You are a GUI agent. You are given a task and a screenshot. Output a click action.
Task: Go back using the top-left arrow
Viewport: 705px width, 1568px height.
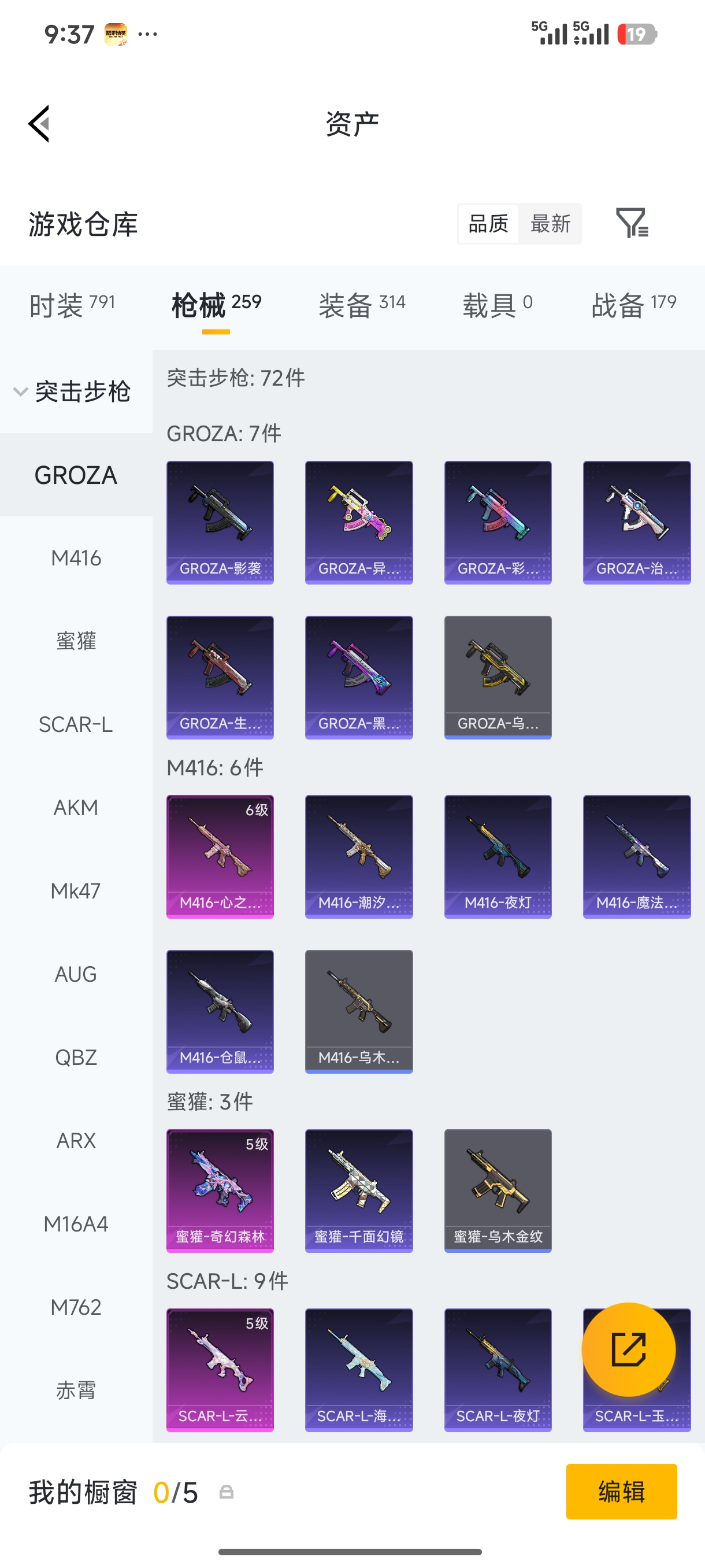tap(39, 124)
